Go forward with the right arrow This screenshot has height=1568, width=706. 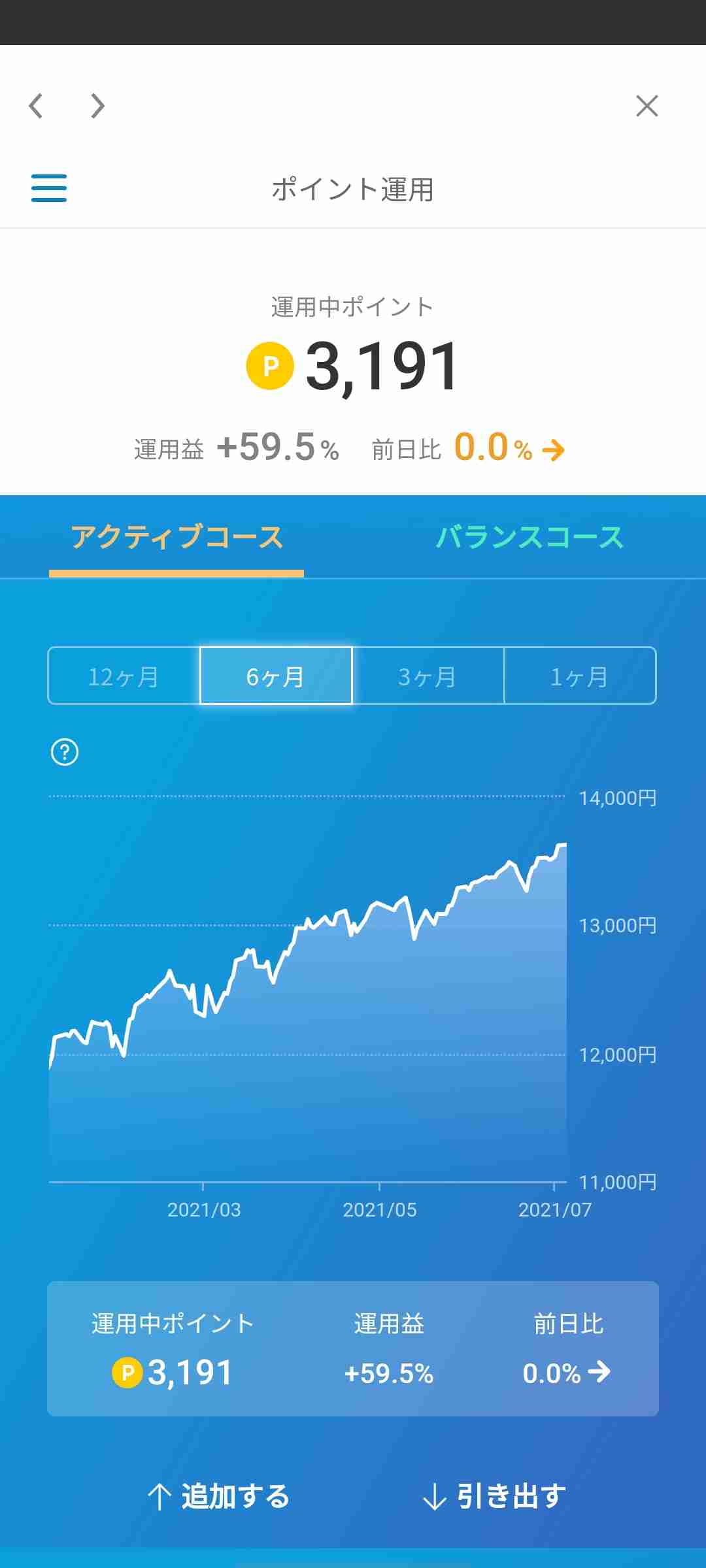[x=97, y=106]
